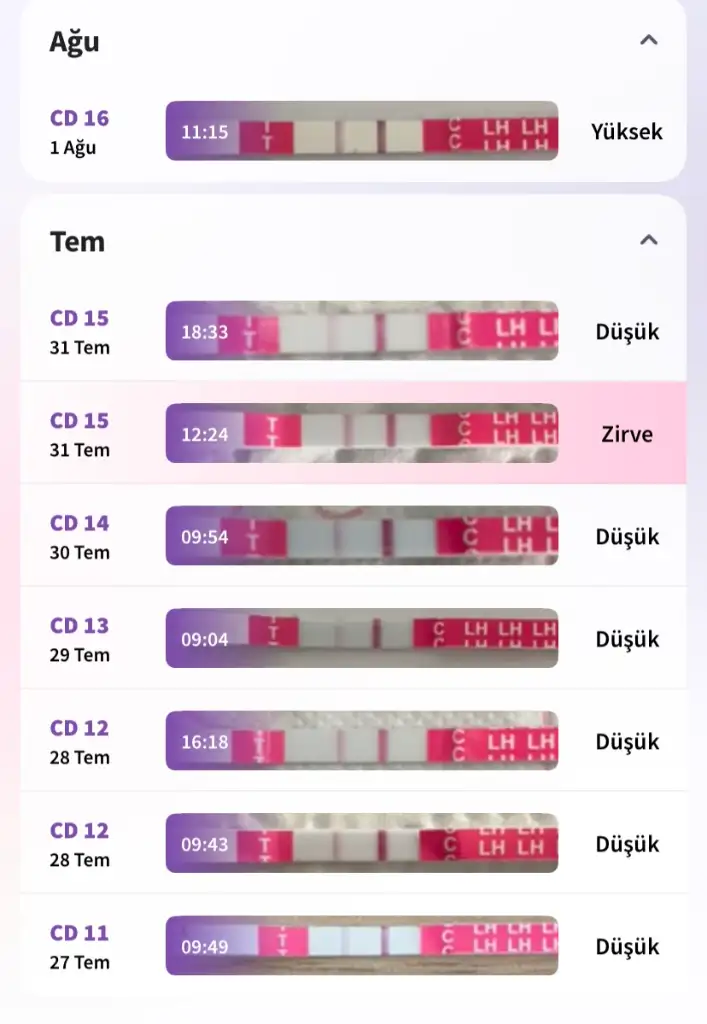Open the 28 Tem 16:18 test
Screen dimensions: 707x1024
tap(361, 741)
